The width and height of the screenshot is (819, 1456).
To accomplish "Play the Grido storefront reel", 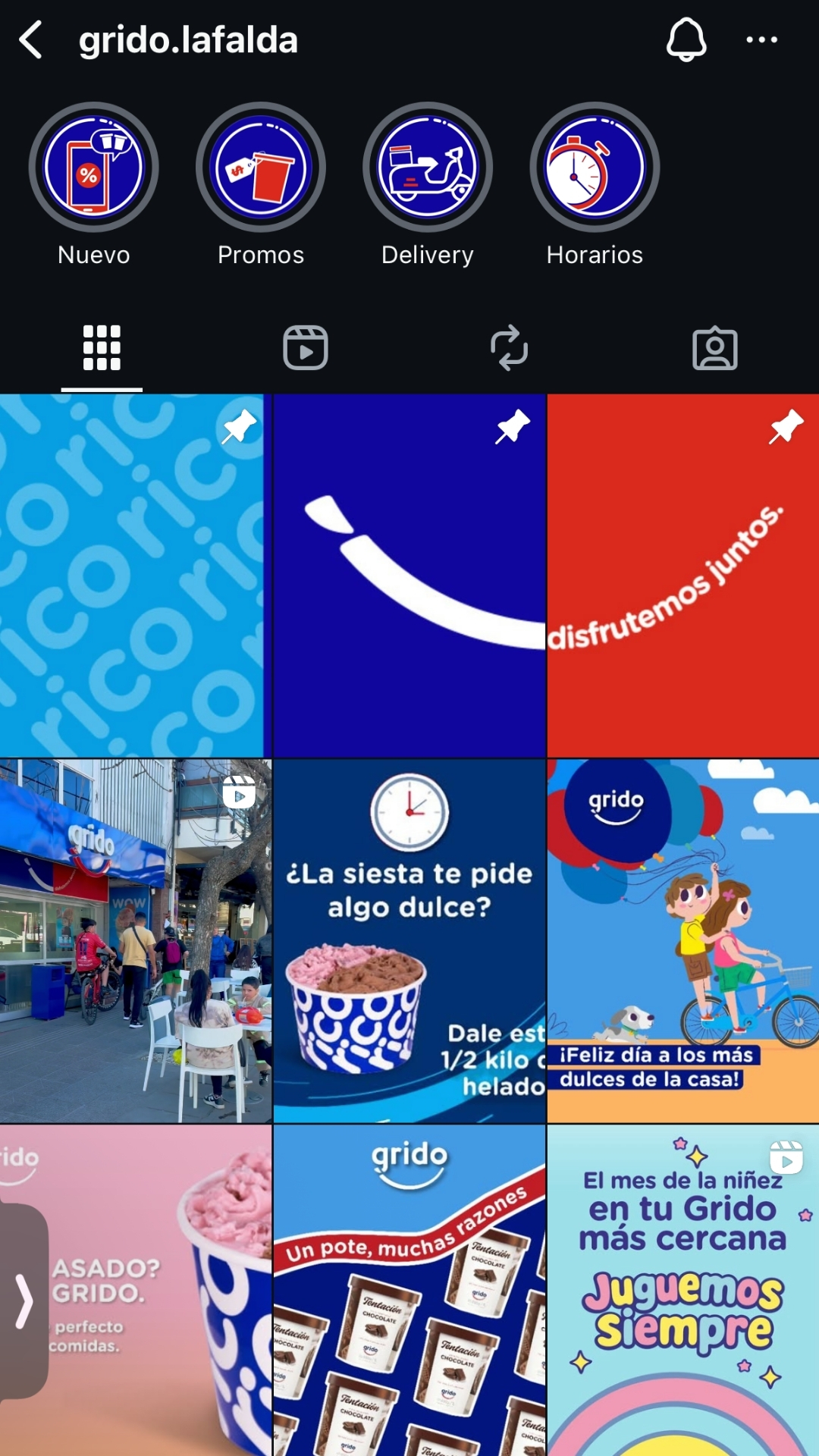I will (135, 940).
